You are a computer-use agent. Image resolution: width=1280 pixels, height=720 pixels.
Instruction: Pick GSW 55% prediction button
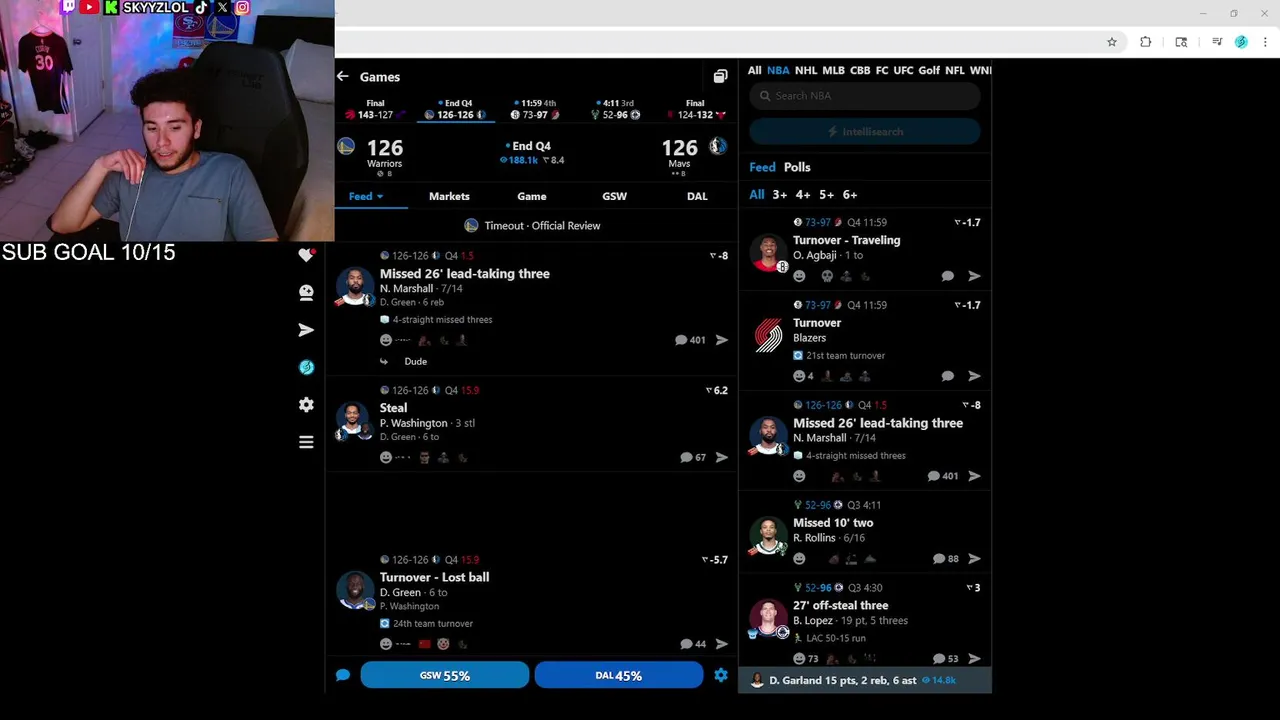point(445,676)
